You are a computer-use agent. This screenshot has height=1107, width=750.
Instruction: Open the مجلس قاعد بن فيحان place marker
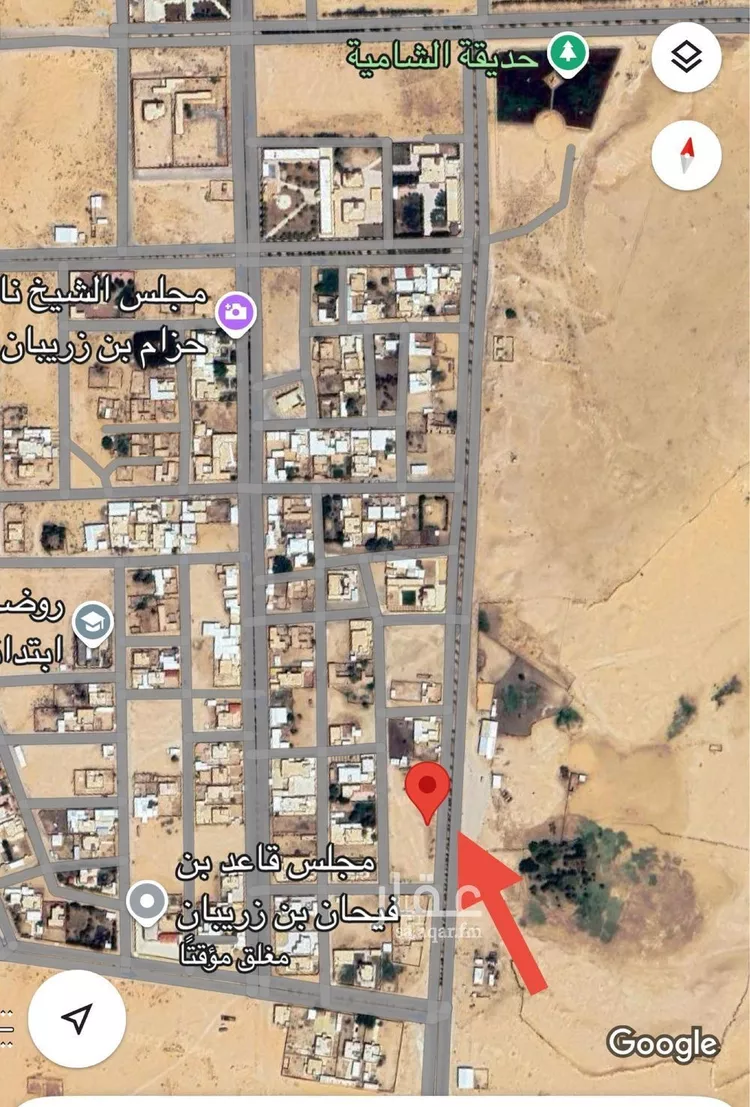click(x=149, y=904)
